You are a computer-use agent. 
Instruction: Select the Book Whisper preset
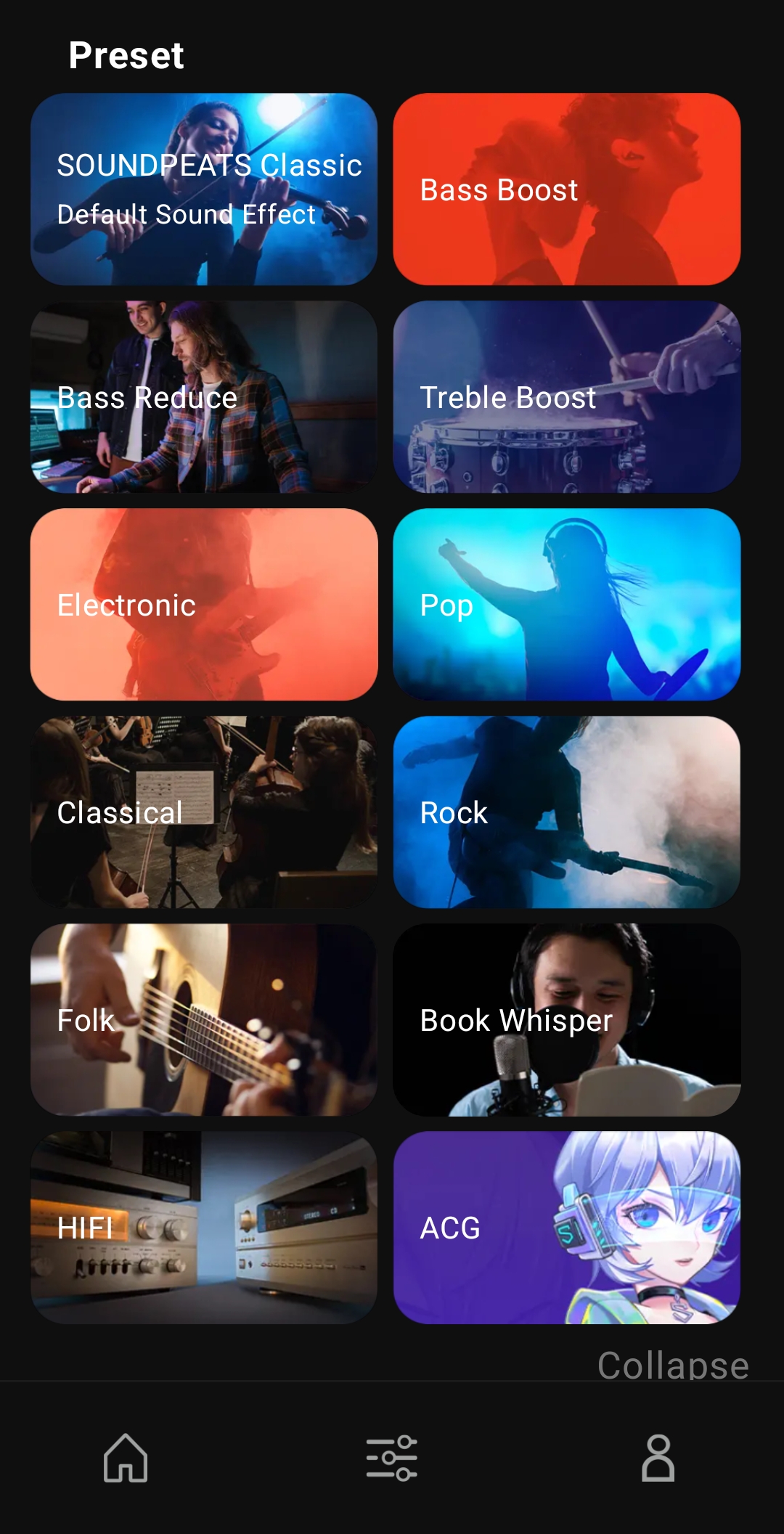pos(566,1019)
